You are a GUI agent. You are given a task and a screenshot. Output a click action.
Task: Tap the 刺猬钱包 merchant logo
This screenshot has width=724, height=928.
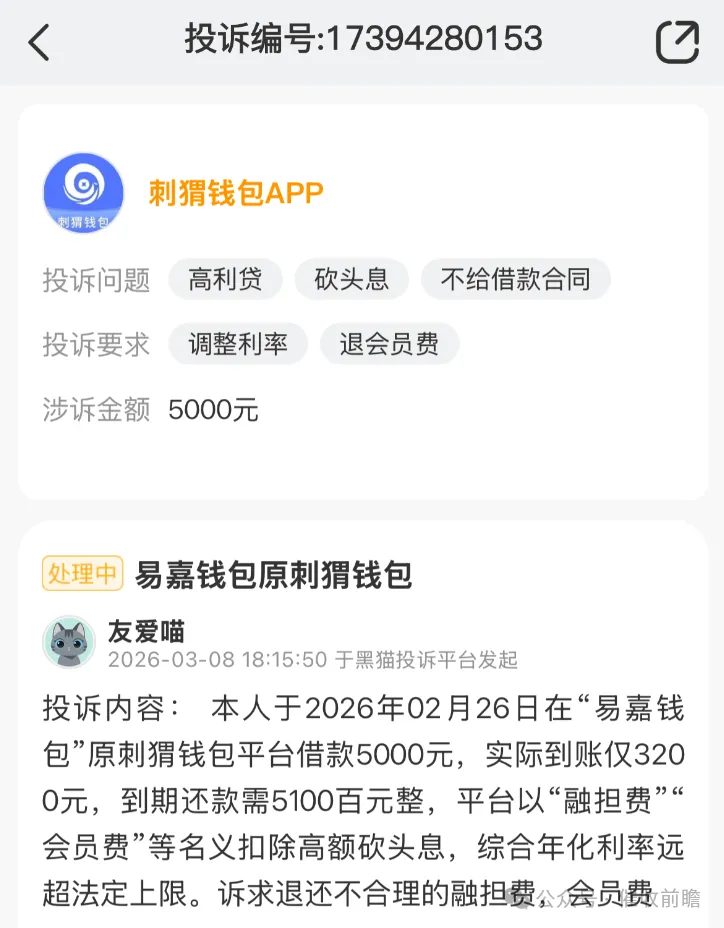[83, 193]
